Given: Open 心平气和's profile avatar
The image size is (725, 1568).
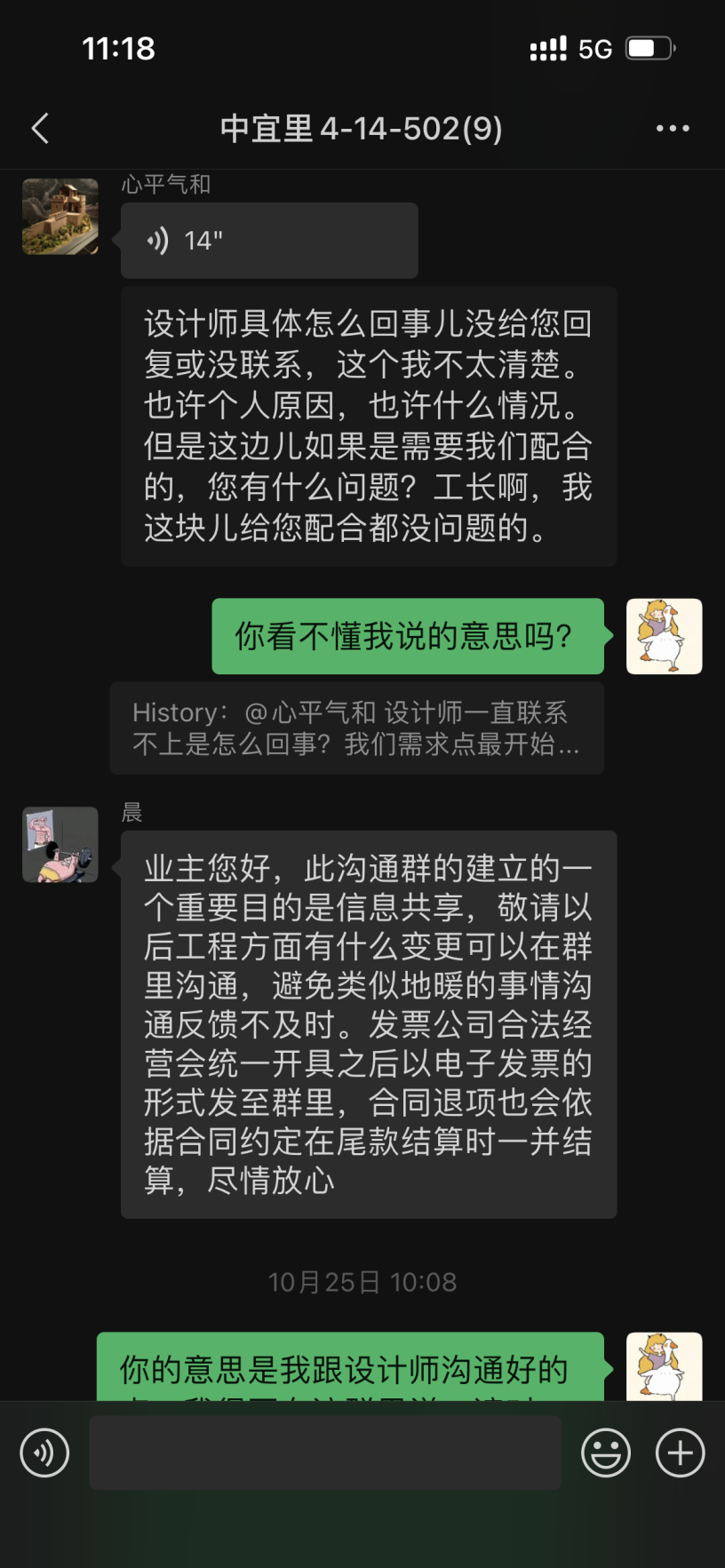Looking at the screenshot, I should (60, 217).
